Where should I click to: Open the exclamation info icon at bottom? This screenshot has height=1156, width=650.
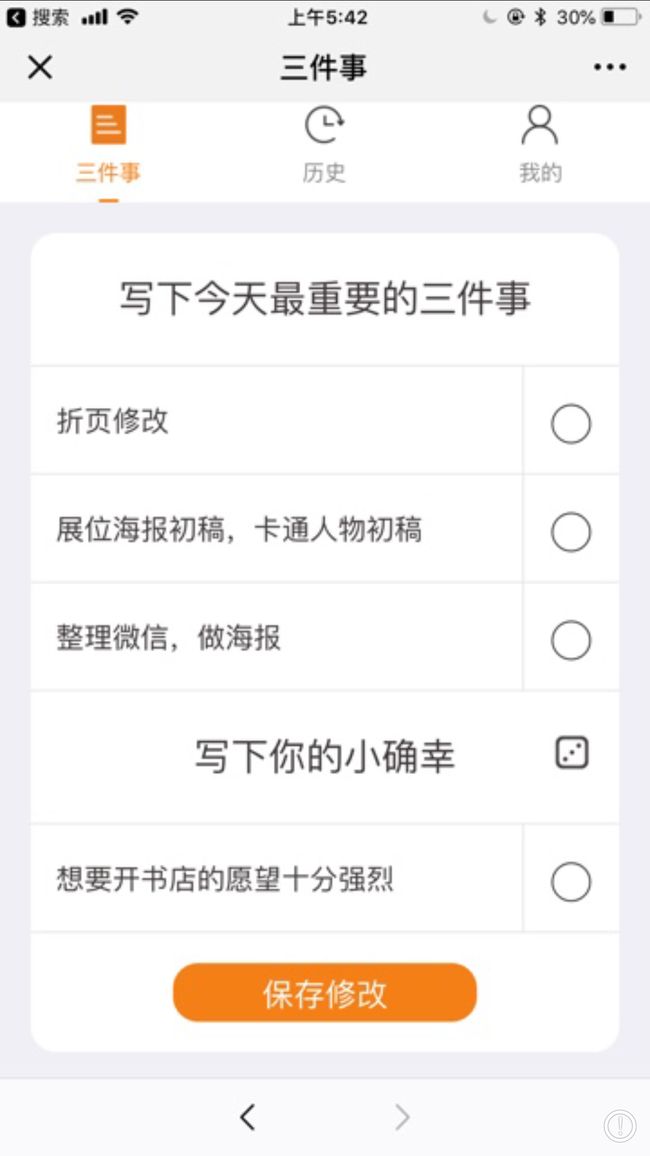click(x=620, y=1125)
